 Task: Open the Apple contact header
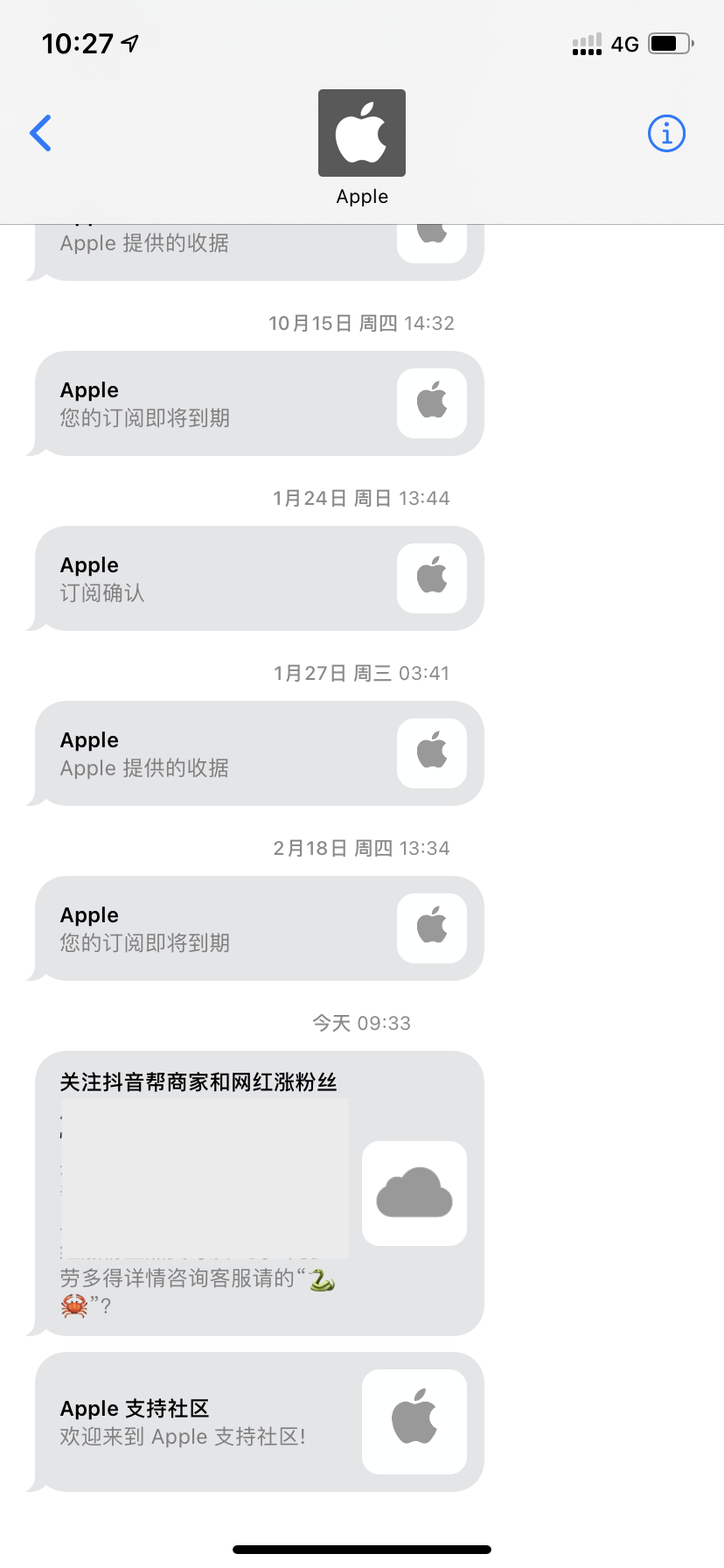(x=361, y=147)
